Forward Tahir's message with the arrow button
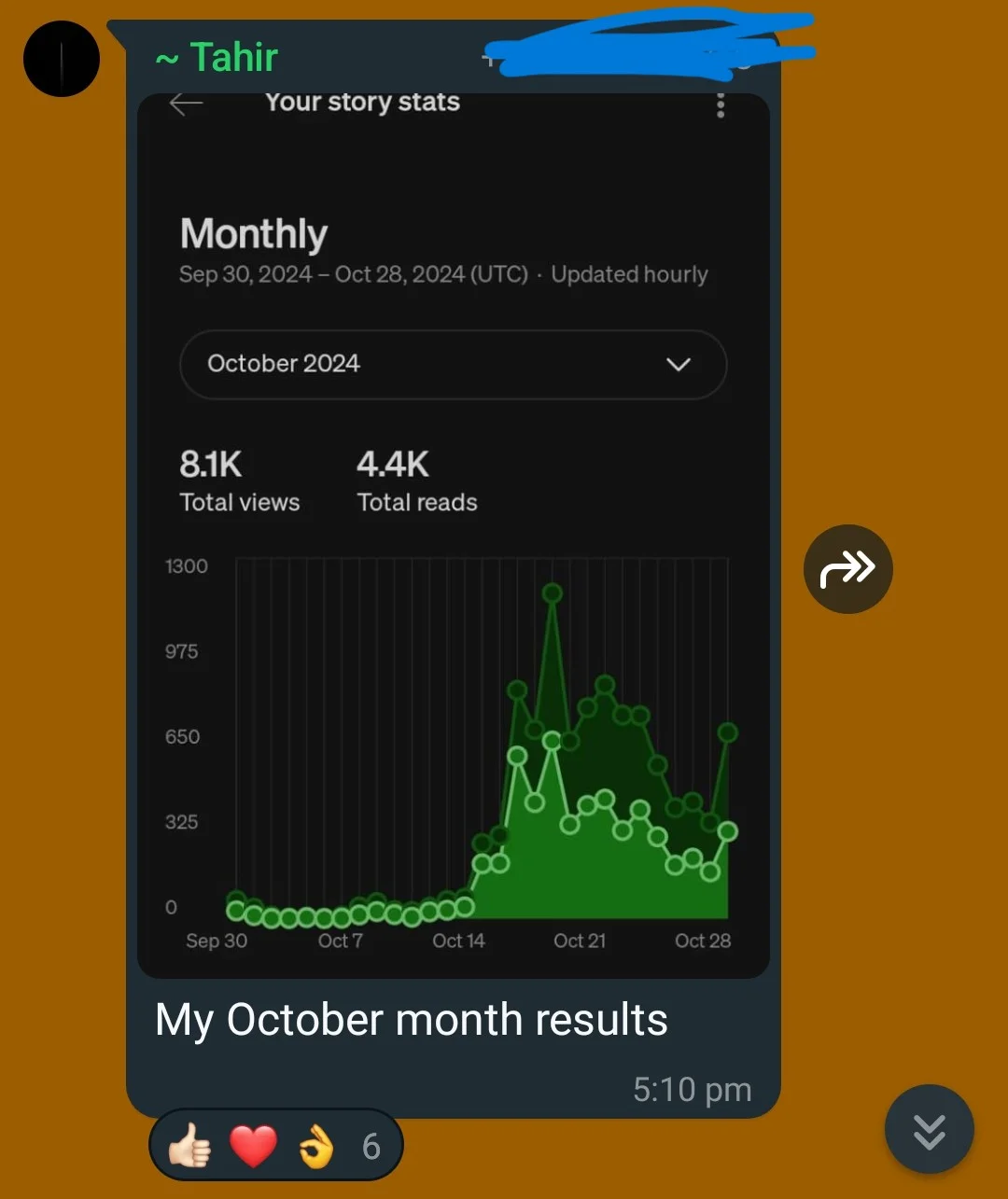This screenshot has height=1199, width=1008. pos(847,568)
